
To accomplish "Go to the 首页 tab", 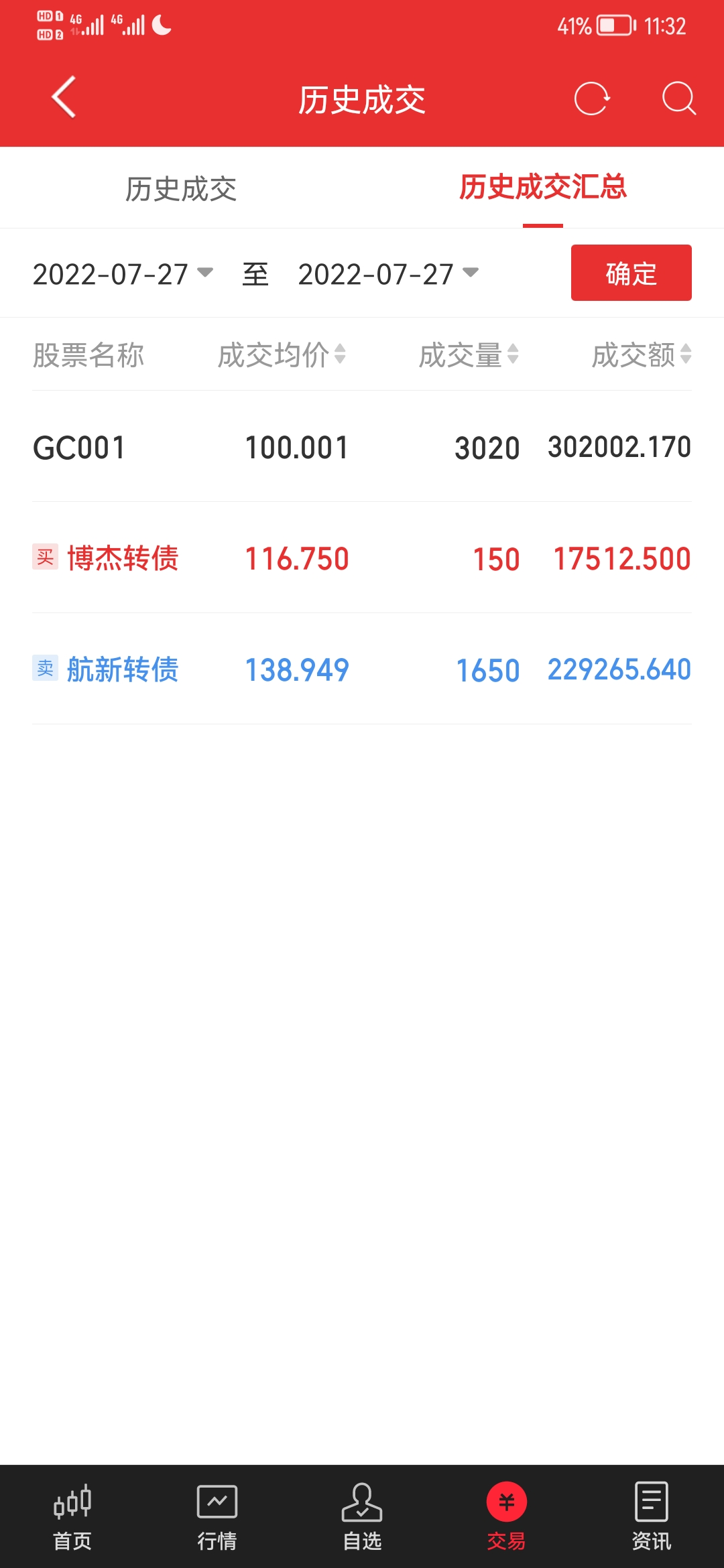I will pos(72,1517).
